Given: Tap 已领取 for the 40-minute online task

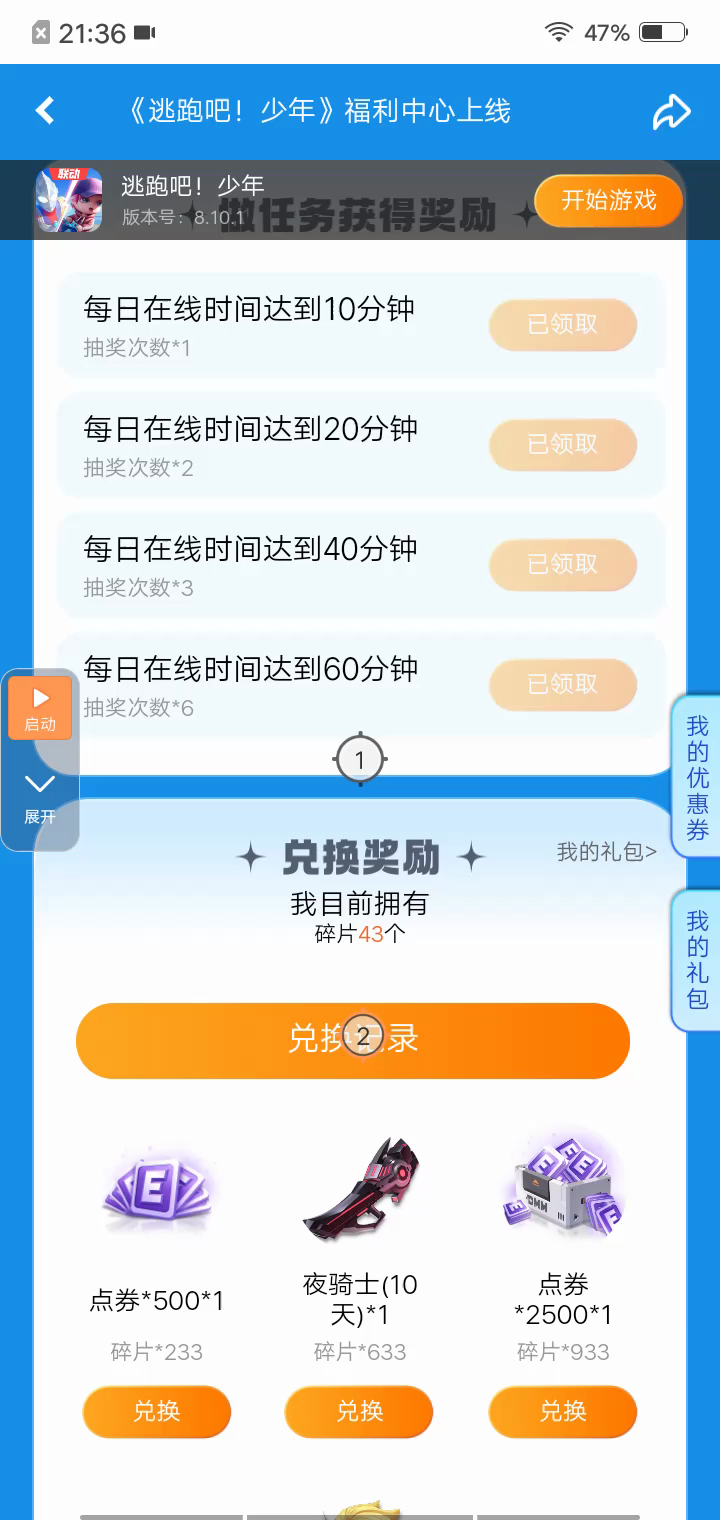Looking at the screenshot, I should click(x=562, y=565).
